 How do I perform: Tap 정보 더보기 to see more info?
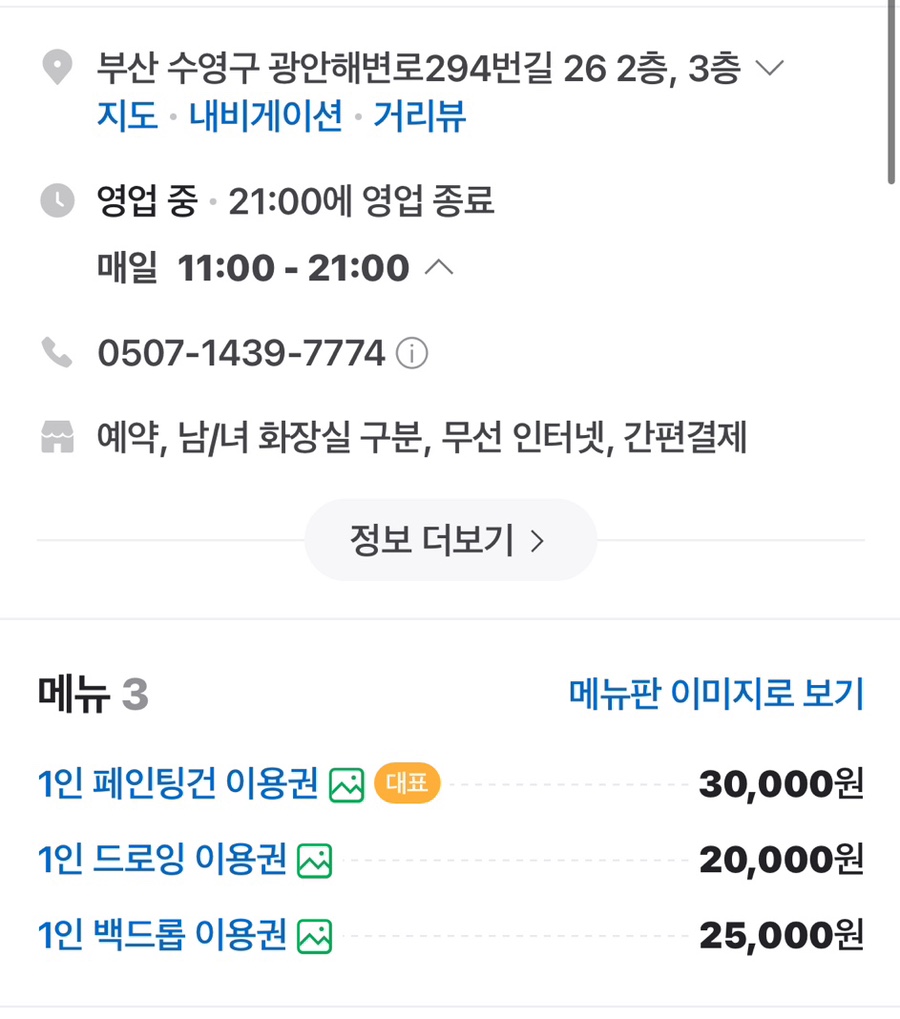pos(450,540)
